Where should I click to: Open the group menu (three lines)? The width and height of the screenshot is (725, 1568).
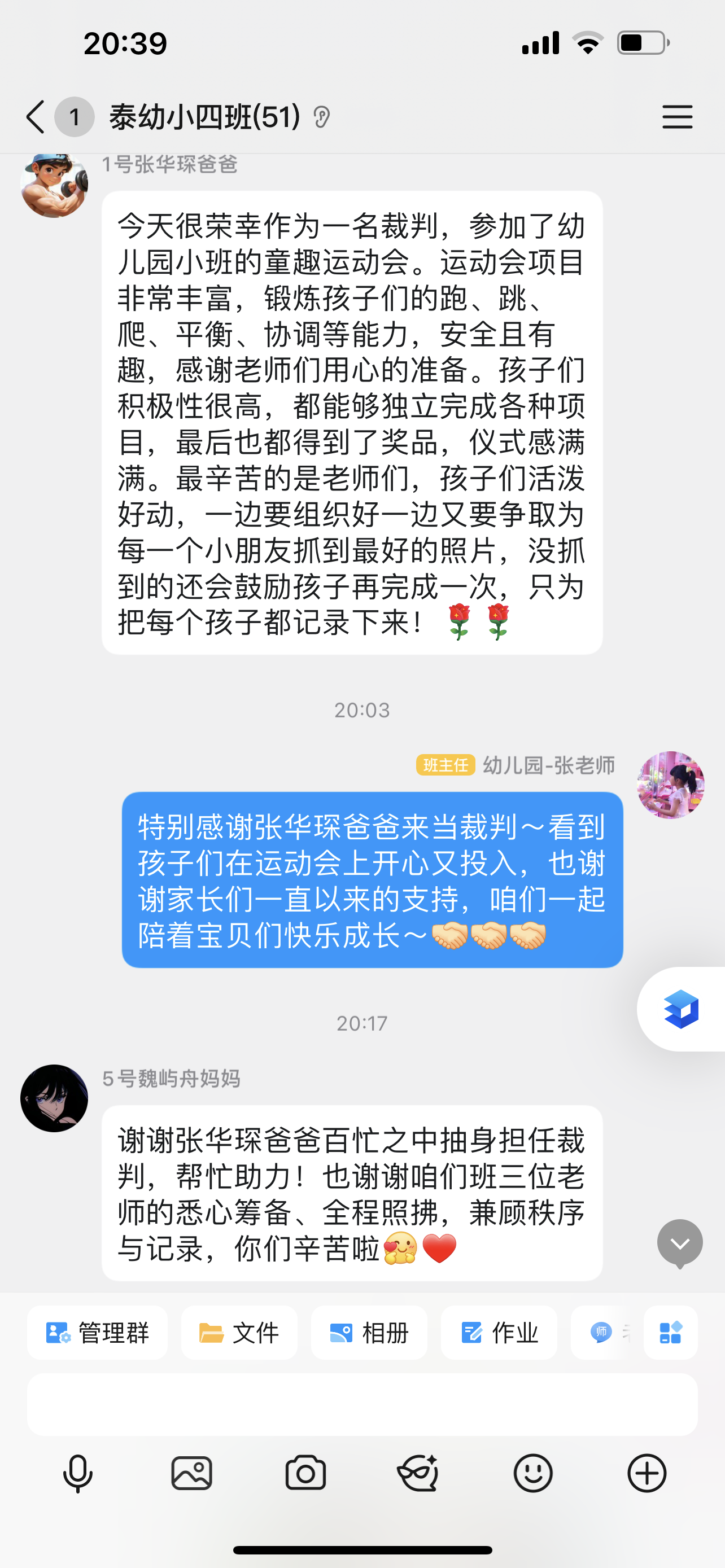click(x=677, y=116)
